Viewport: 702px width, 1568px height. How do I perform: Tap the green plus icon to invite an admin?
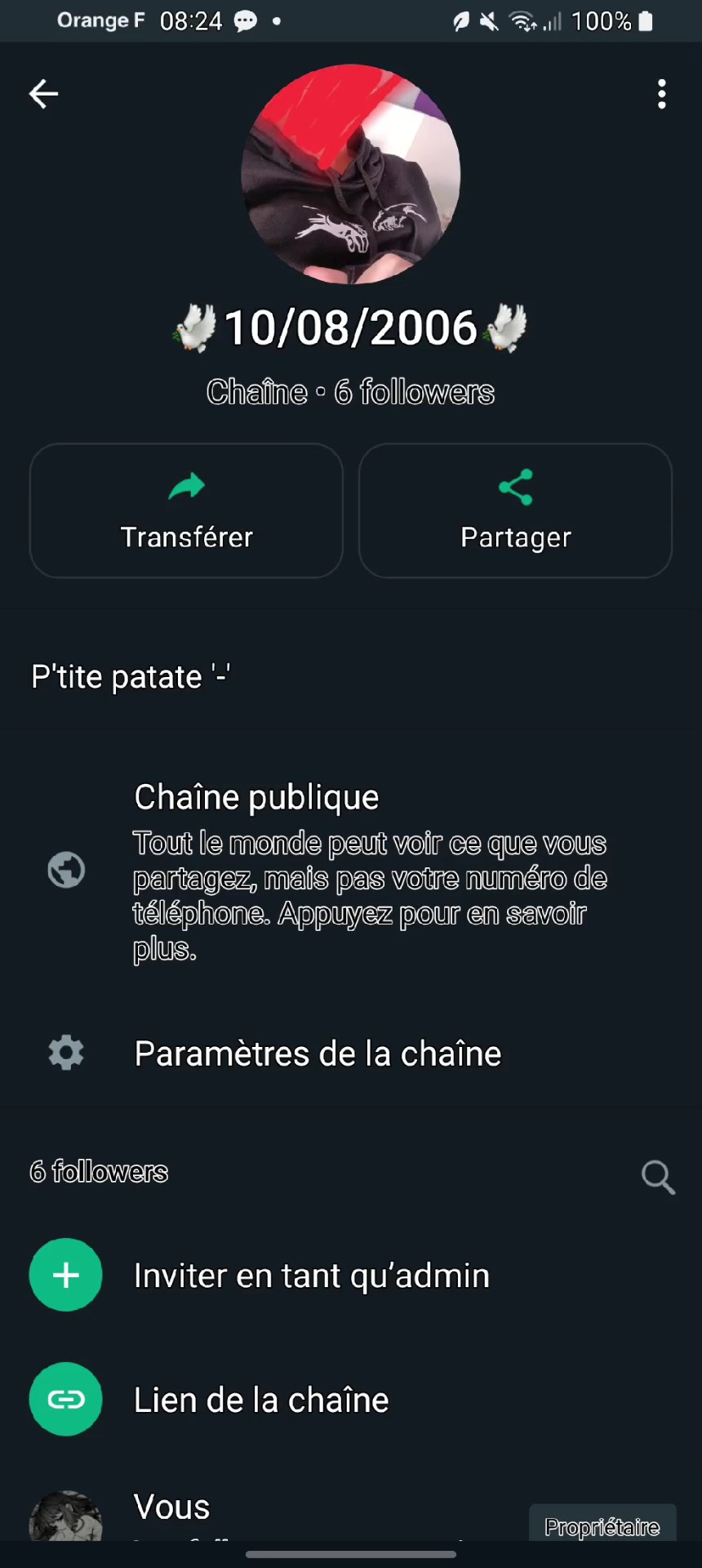66,1274
